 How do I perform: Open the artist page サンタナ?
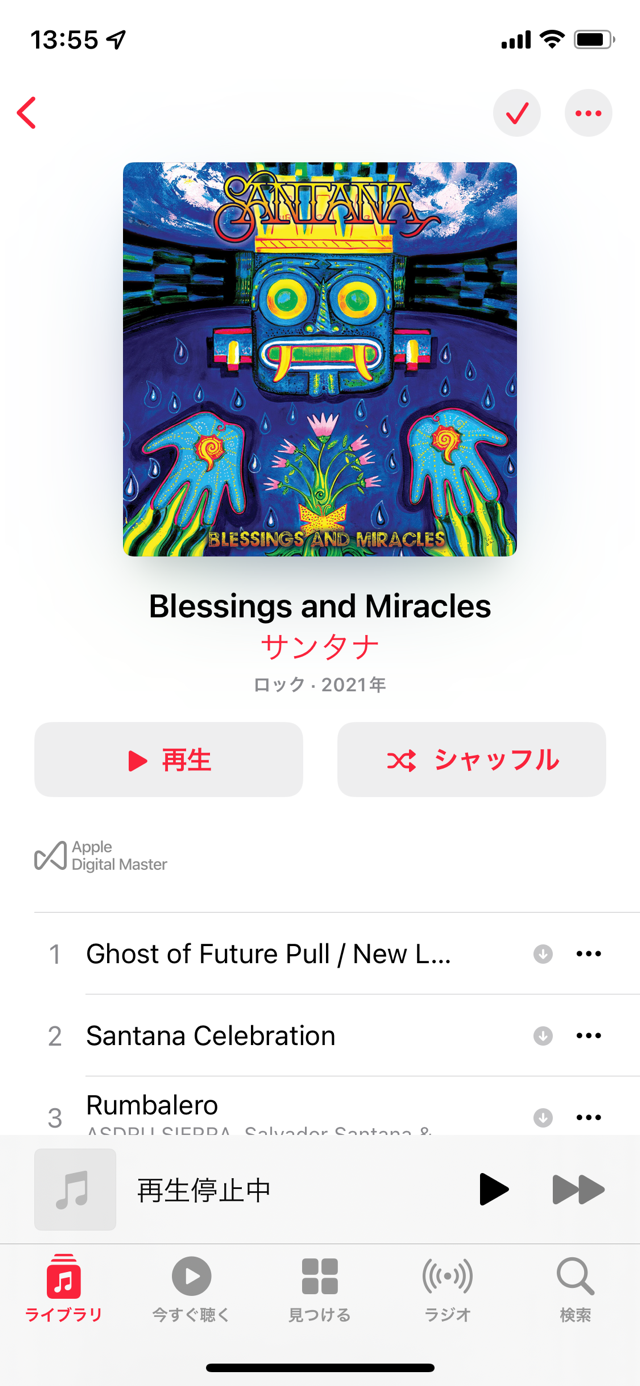click(320, 647)
